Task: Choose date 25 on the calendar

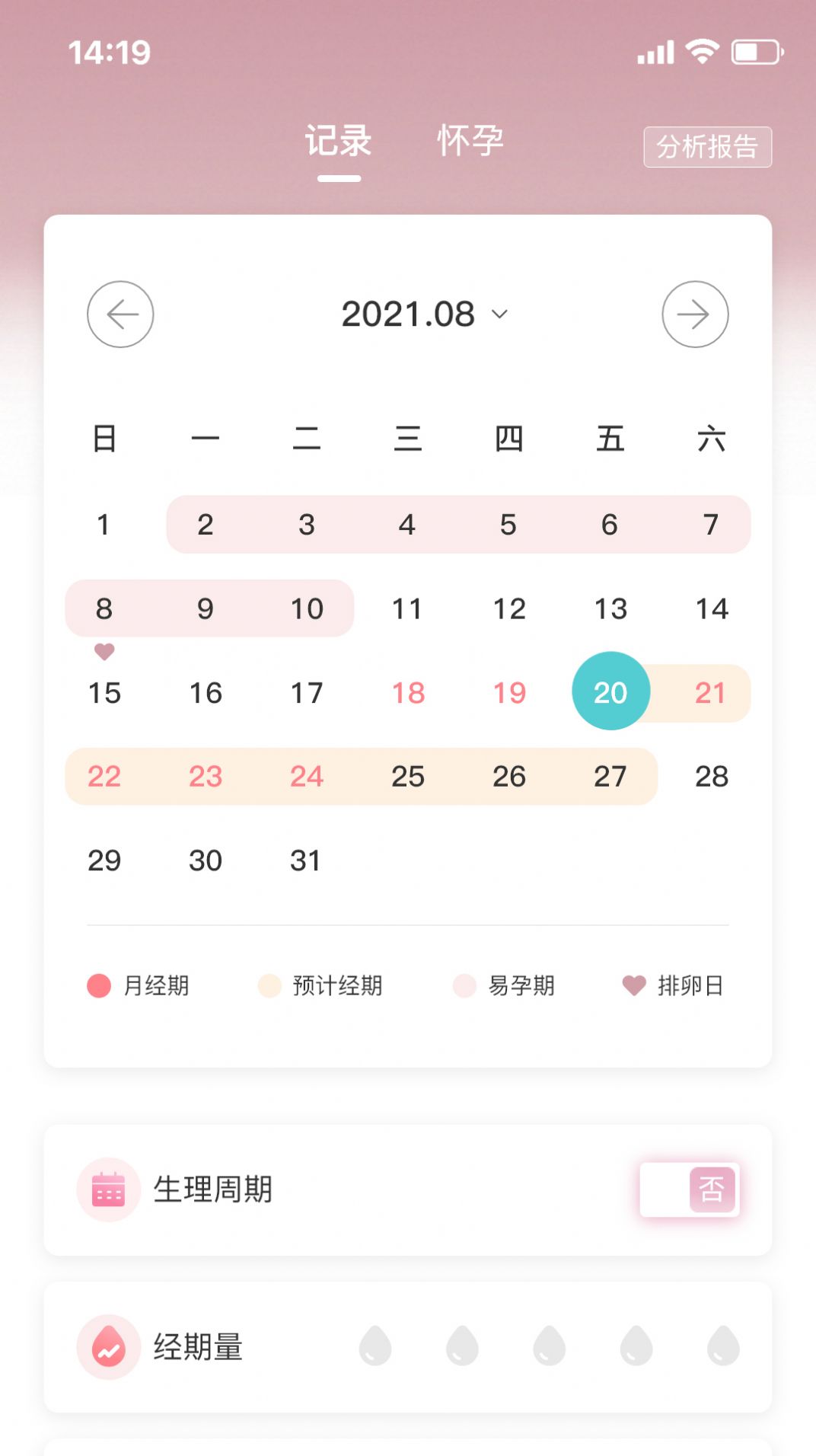Action: (408, 777)
